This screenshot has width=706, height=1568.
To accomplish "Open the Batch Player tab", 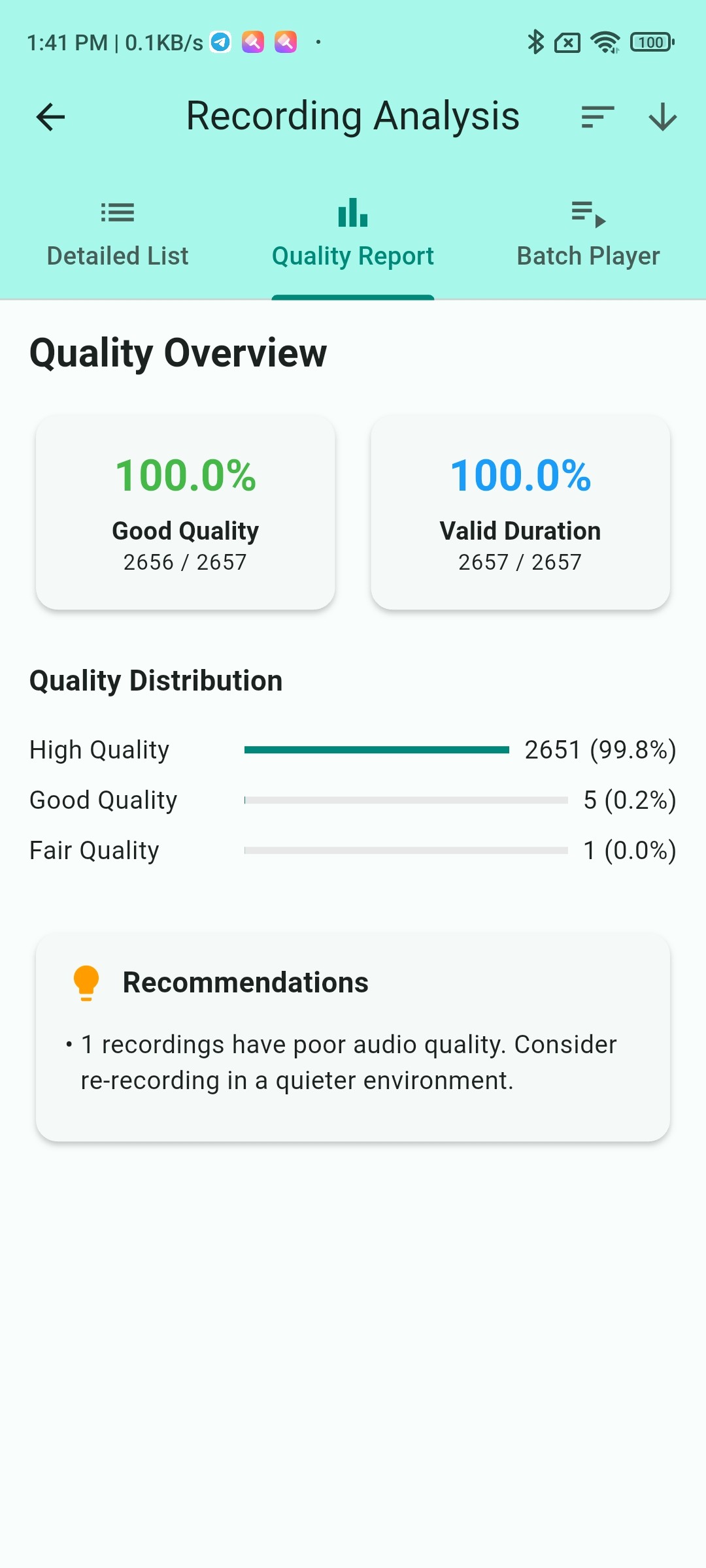I will point(588,234).
